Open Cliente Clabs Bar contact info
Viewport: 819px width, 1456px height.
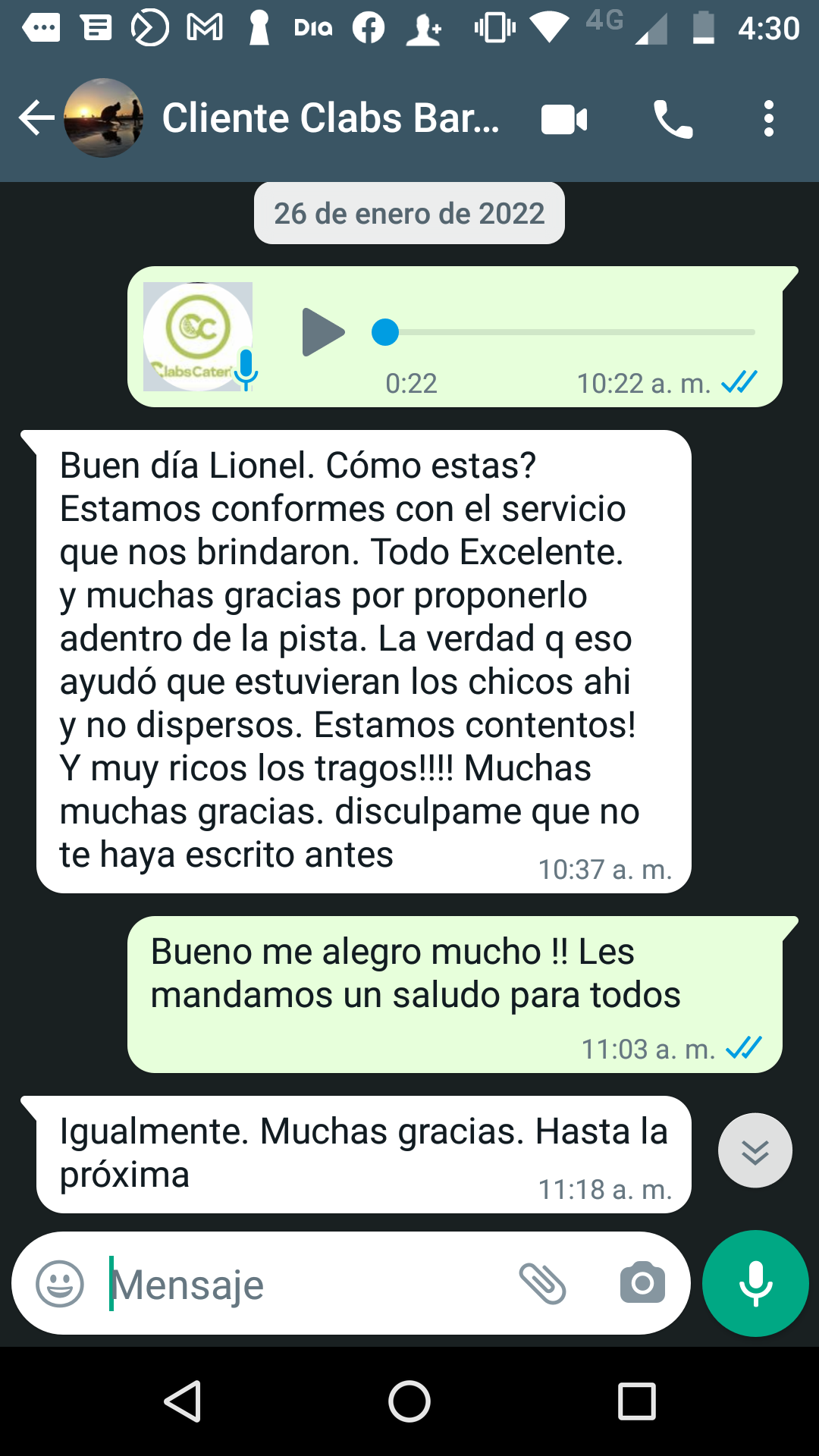[x=331, y=118]
